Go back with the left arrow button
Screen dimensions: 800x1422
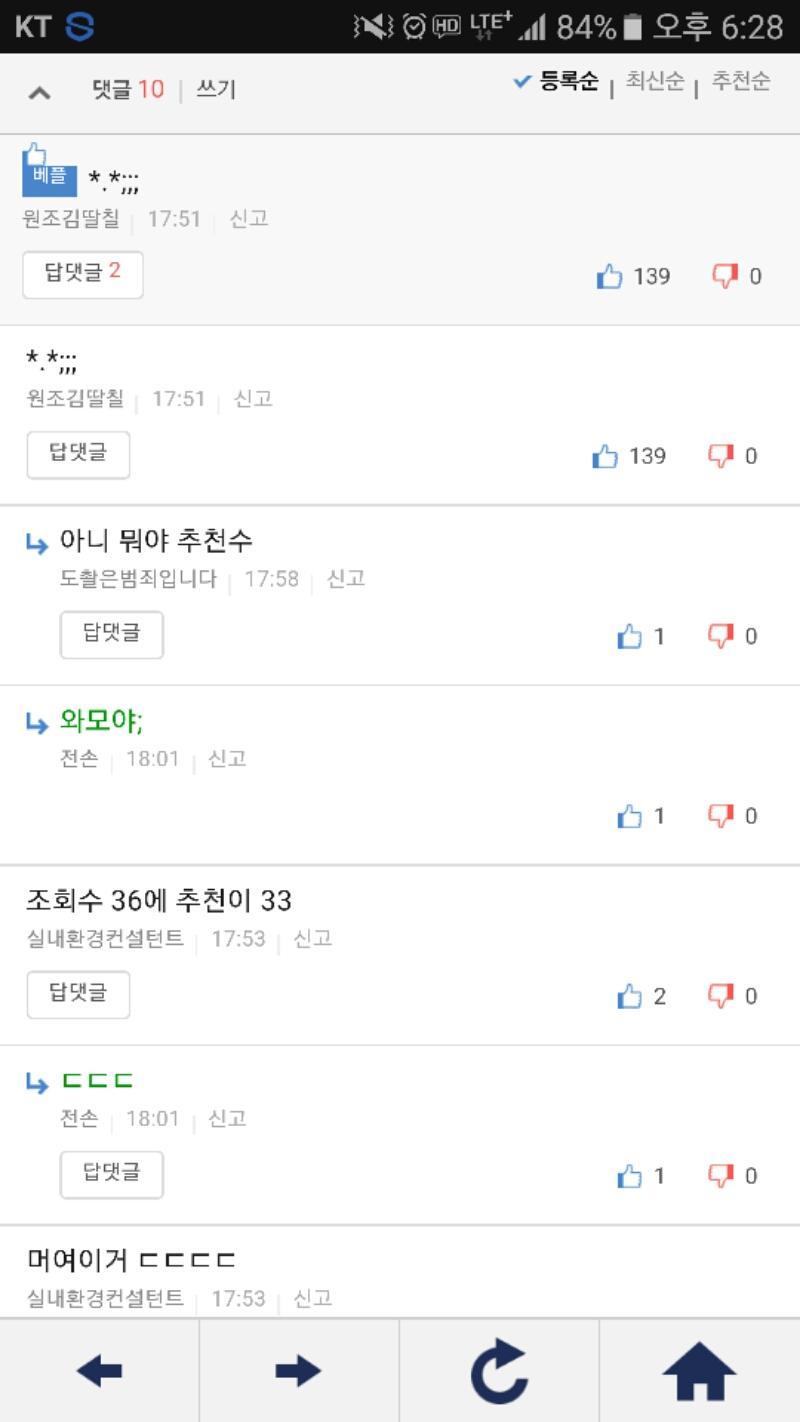point(99,1371)
